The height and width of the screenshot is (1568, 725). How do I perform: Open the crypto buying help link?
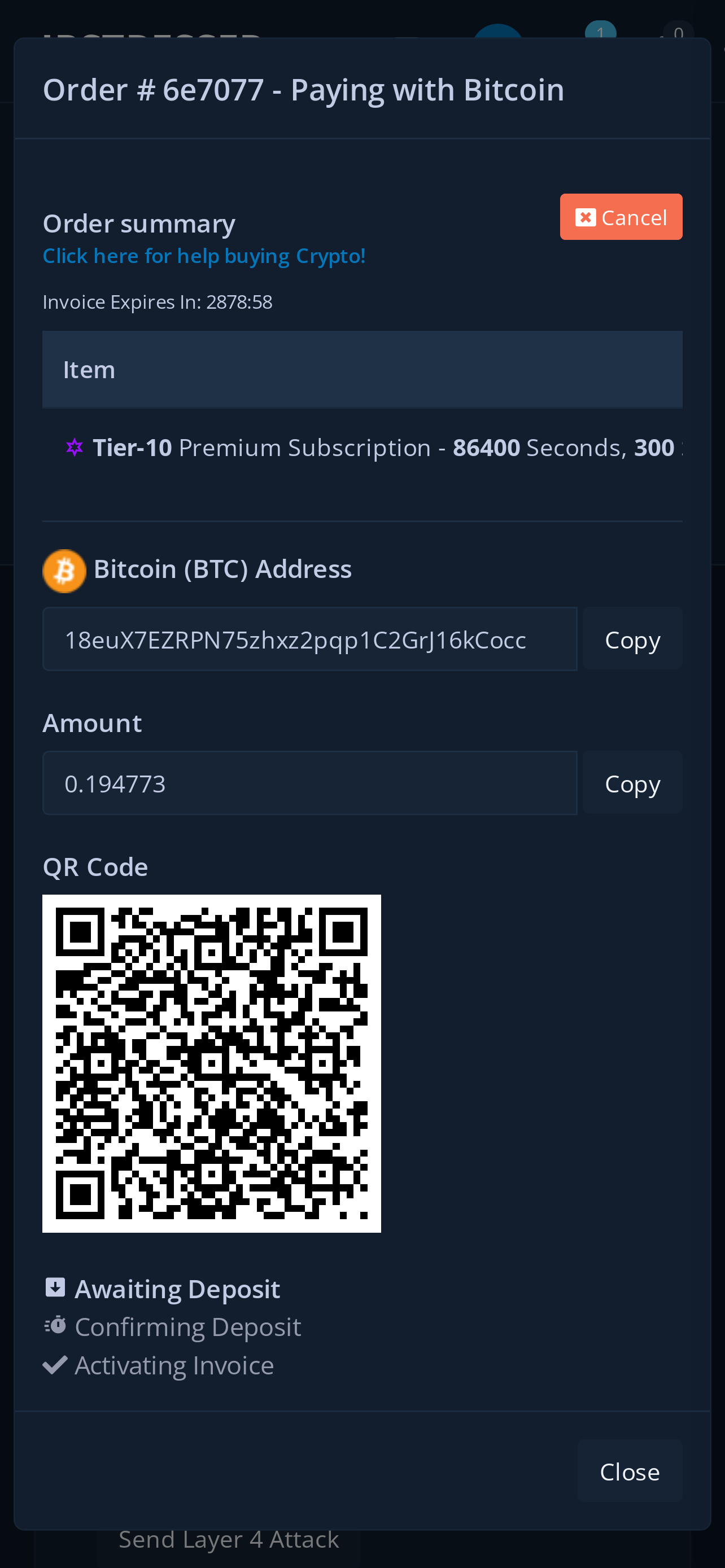[204, 256]
